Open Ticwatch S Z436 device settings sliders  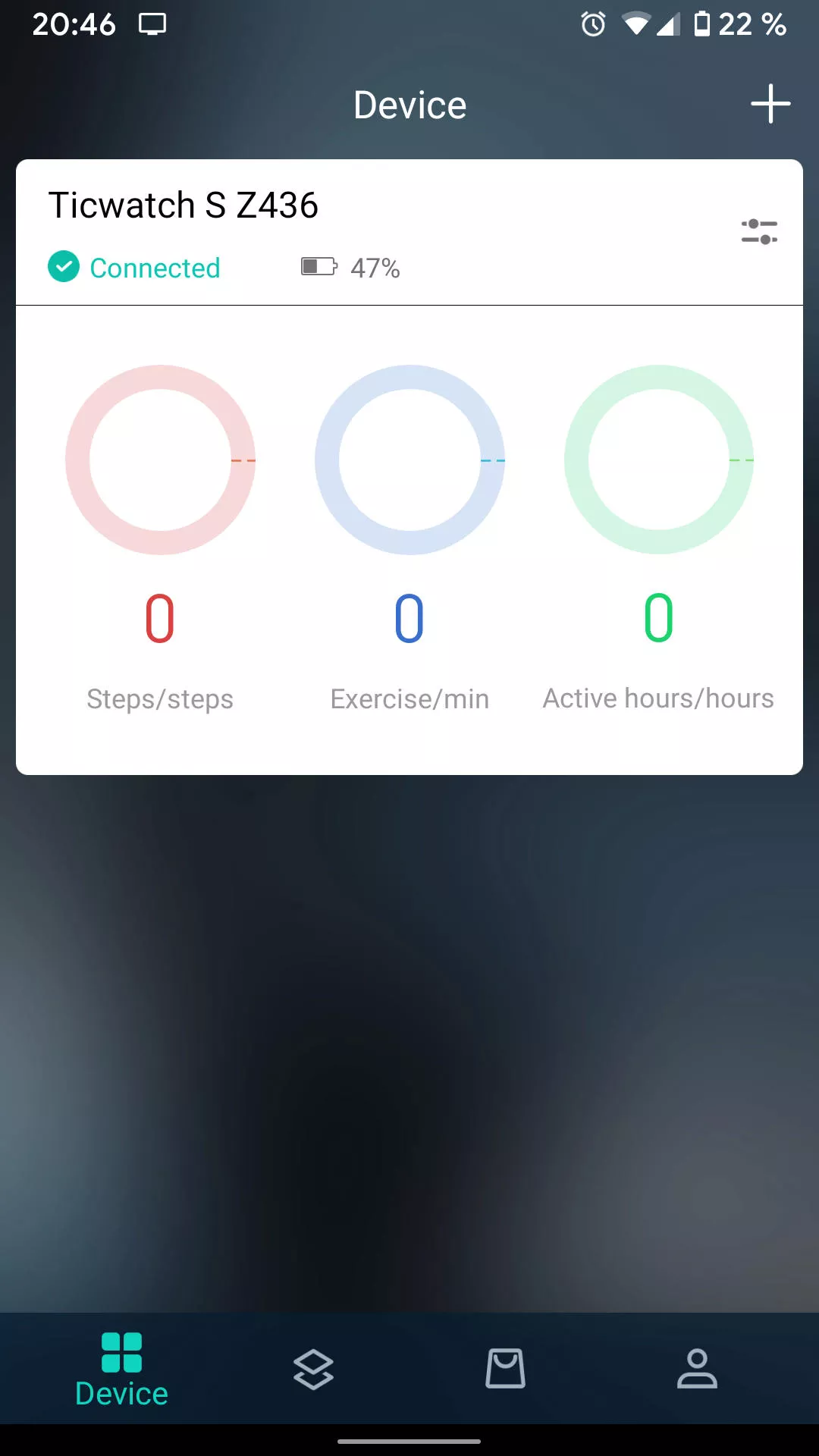coord(759,231)
